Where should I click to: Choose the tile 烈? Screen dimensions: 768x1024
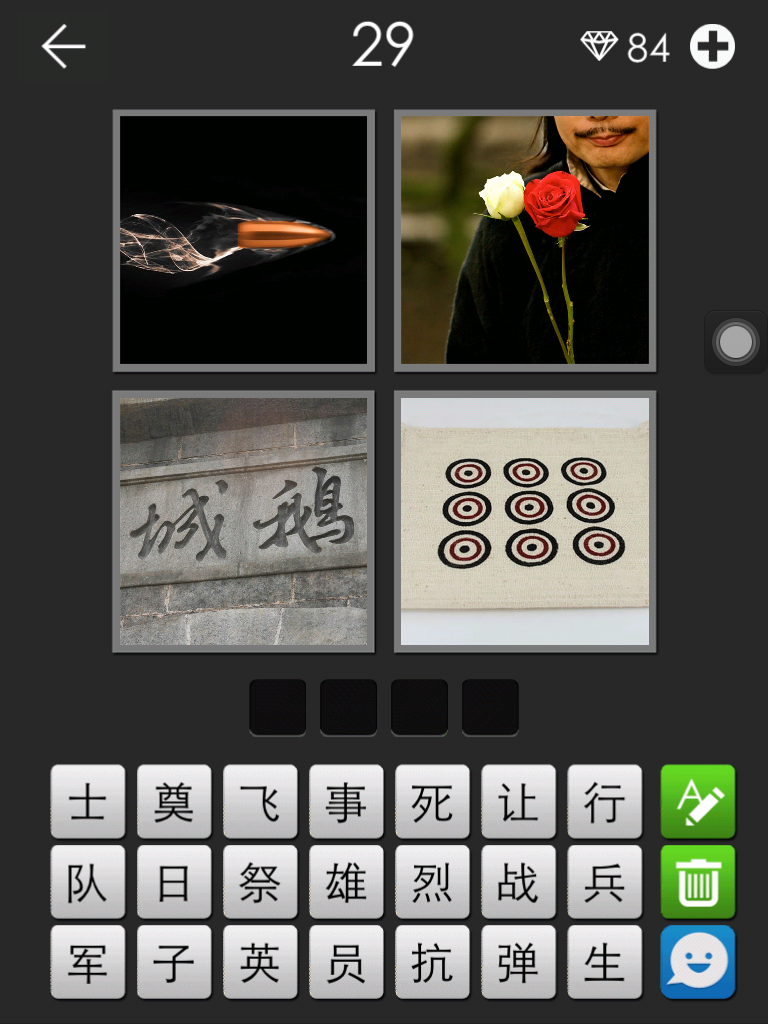(432, 882)
